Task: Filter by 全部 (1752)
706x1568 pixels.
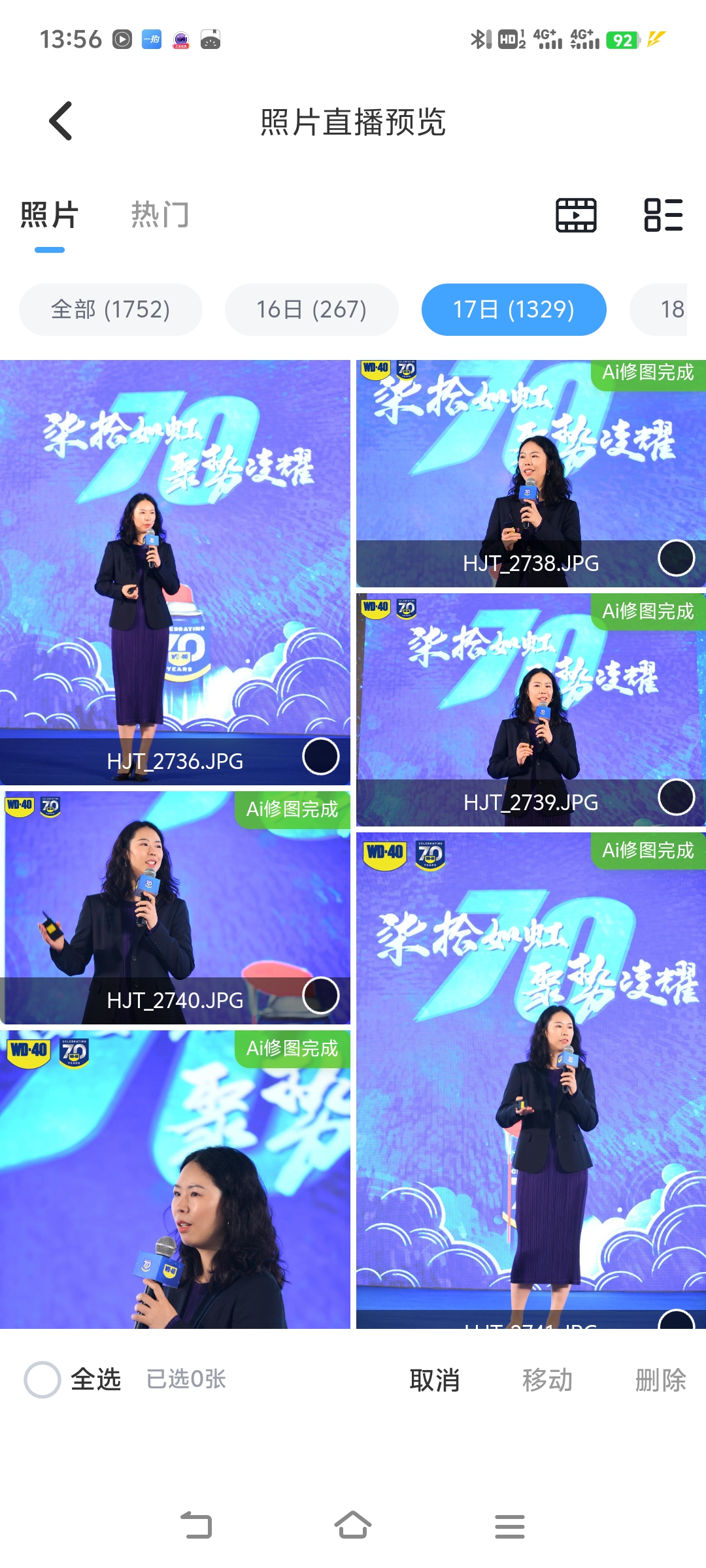Action: click(110, 310)
